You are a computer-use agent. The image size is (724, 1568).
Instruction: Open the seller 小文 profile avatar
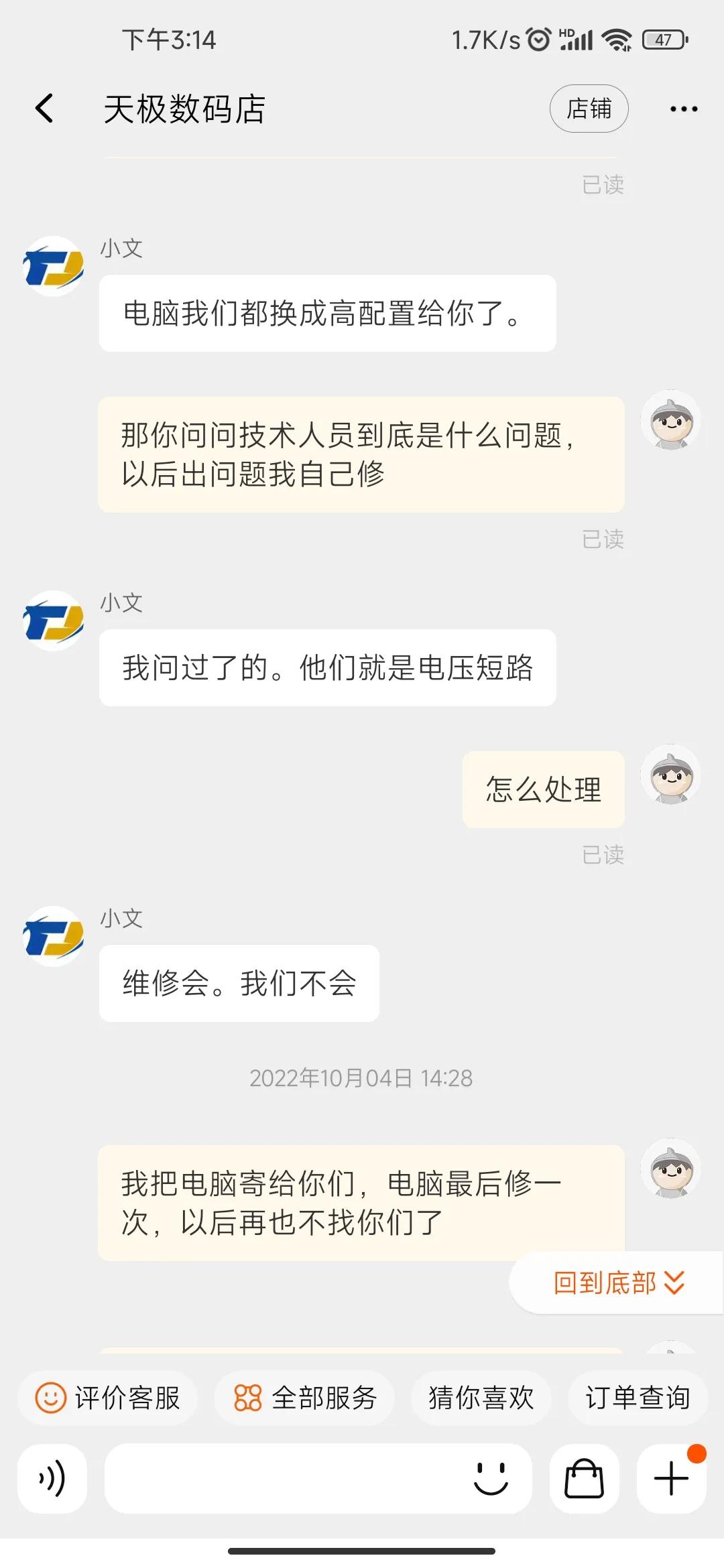[x=54, y=267]
